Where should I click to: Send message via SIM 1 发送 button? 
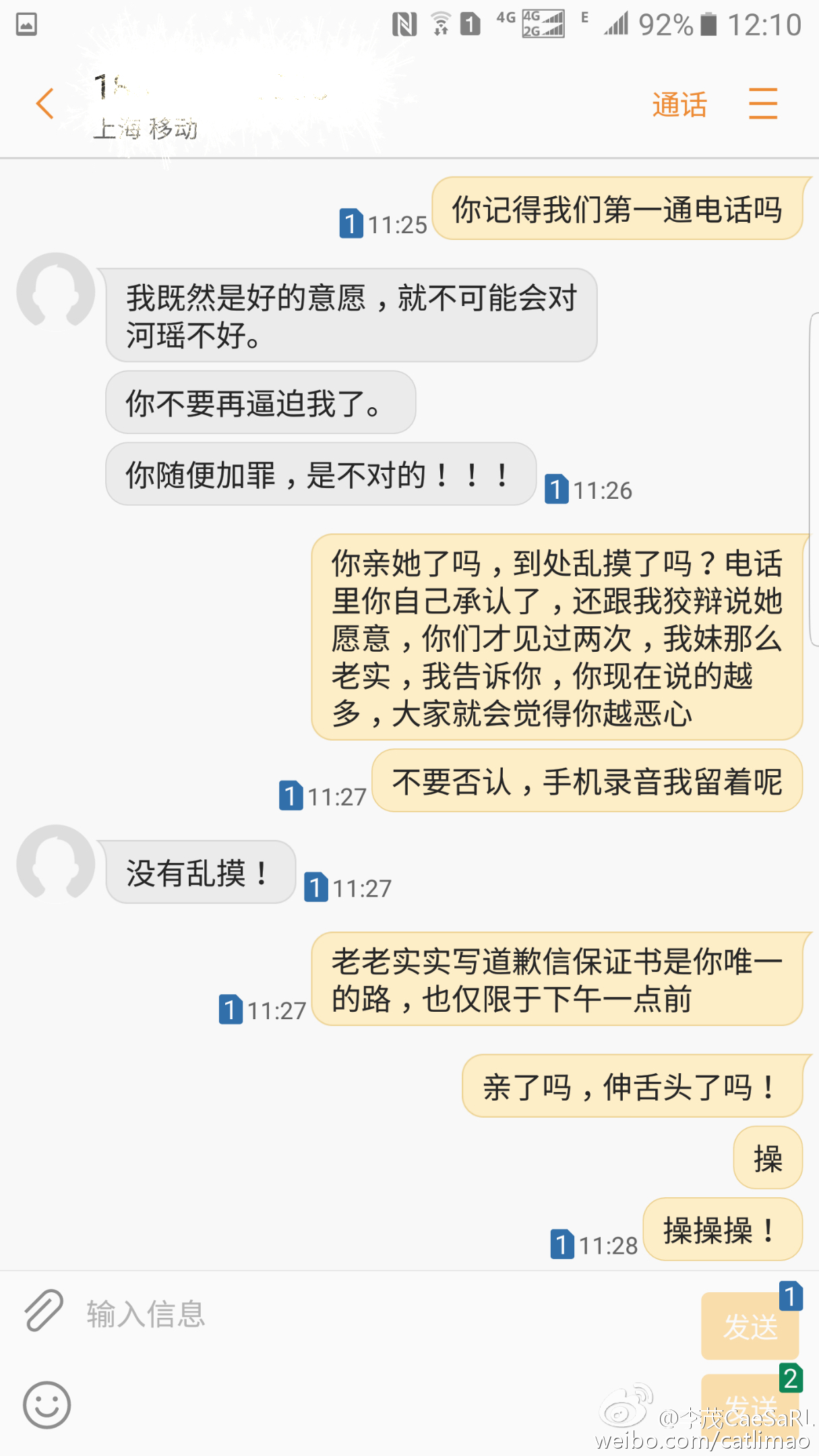(750, 1325)
